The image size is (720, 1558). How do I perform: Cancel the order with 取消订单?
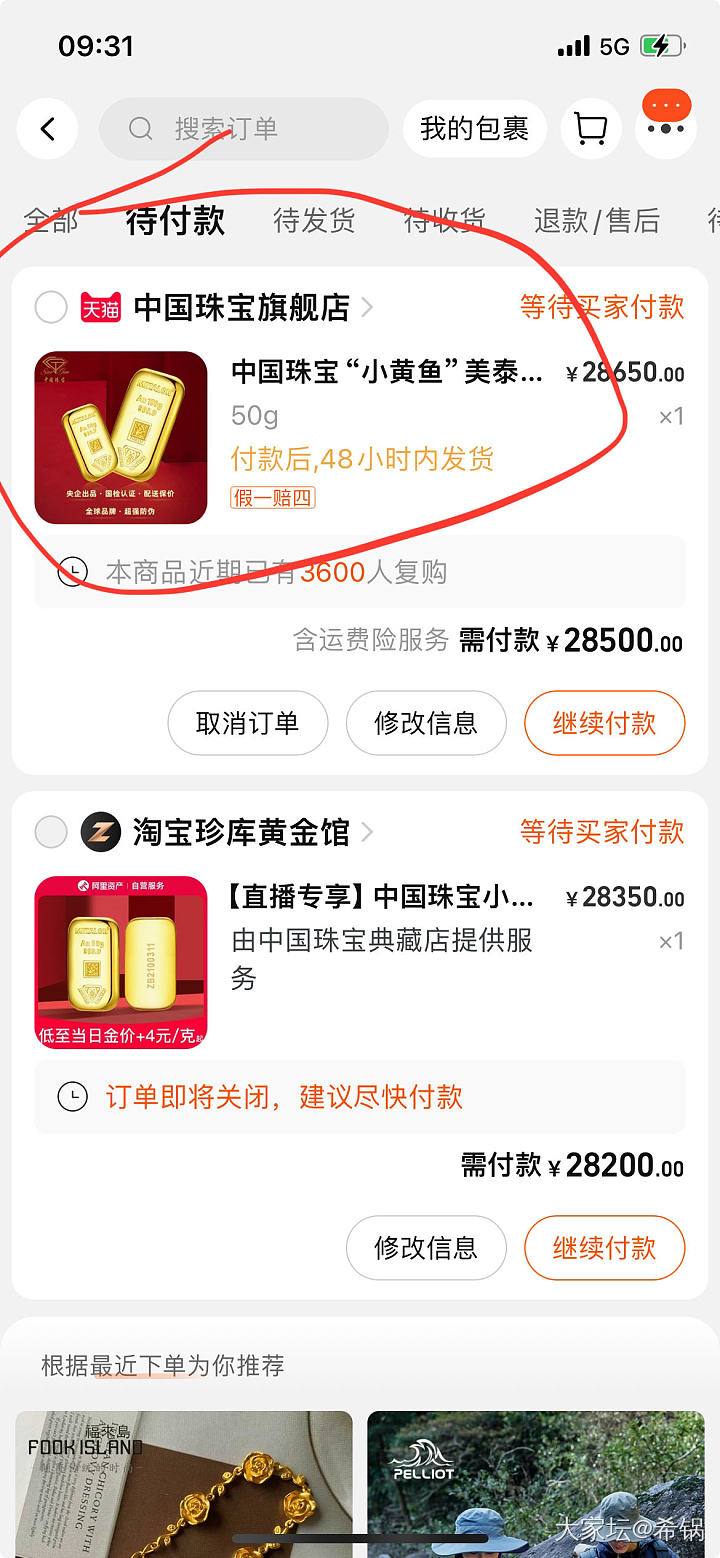(x=247, y=723)
